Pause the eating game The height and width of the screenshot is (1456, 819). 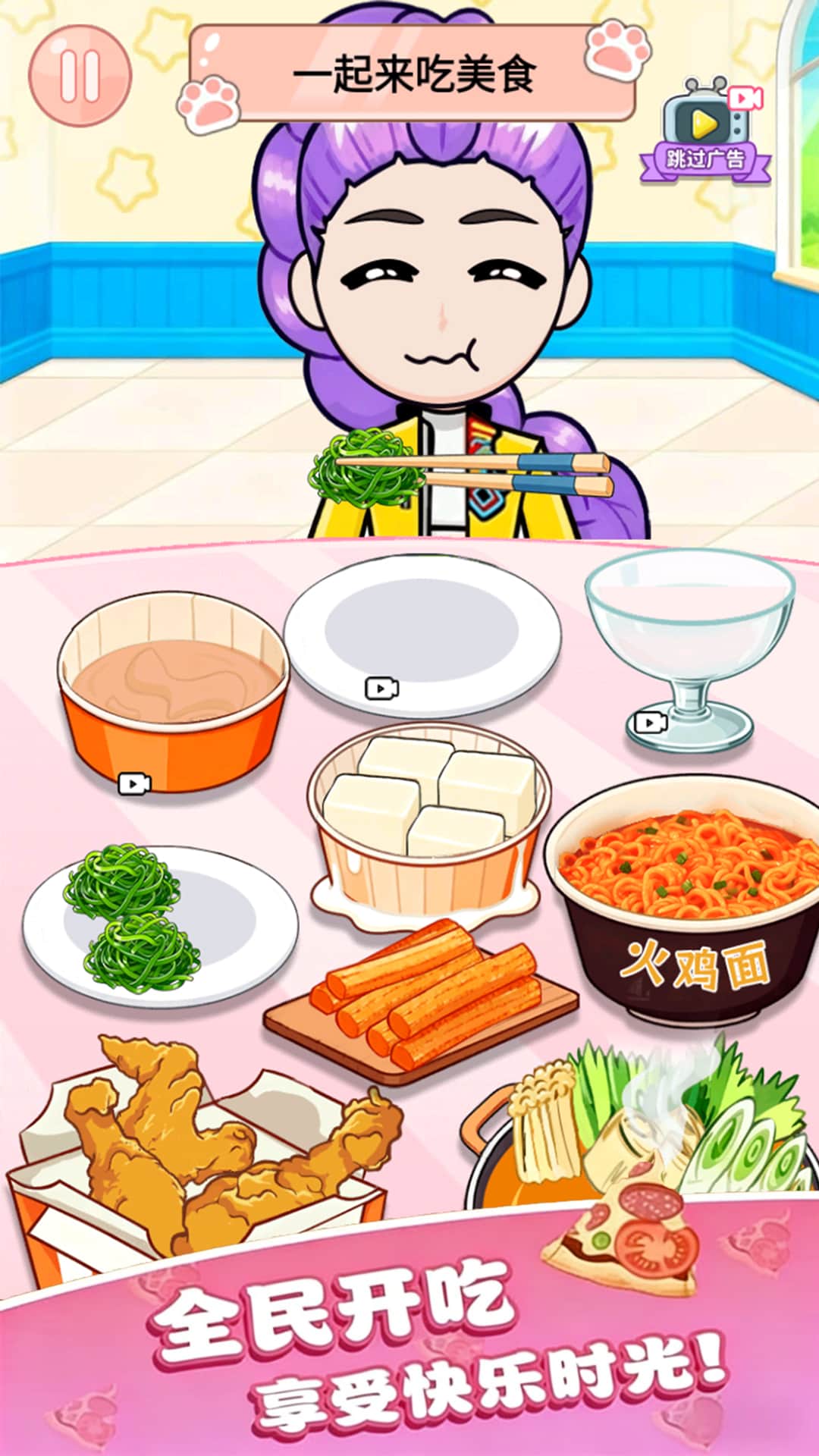coord(80,75)
